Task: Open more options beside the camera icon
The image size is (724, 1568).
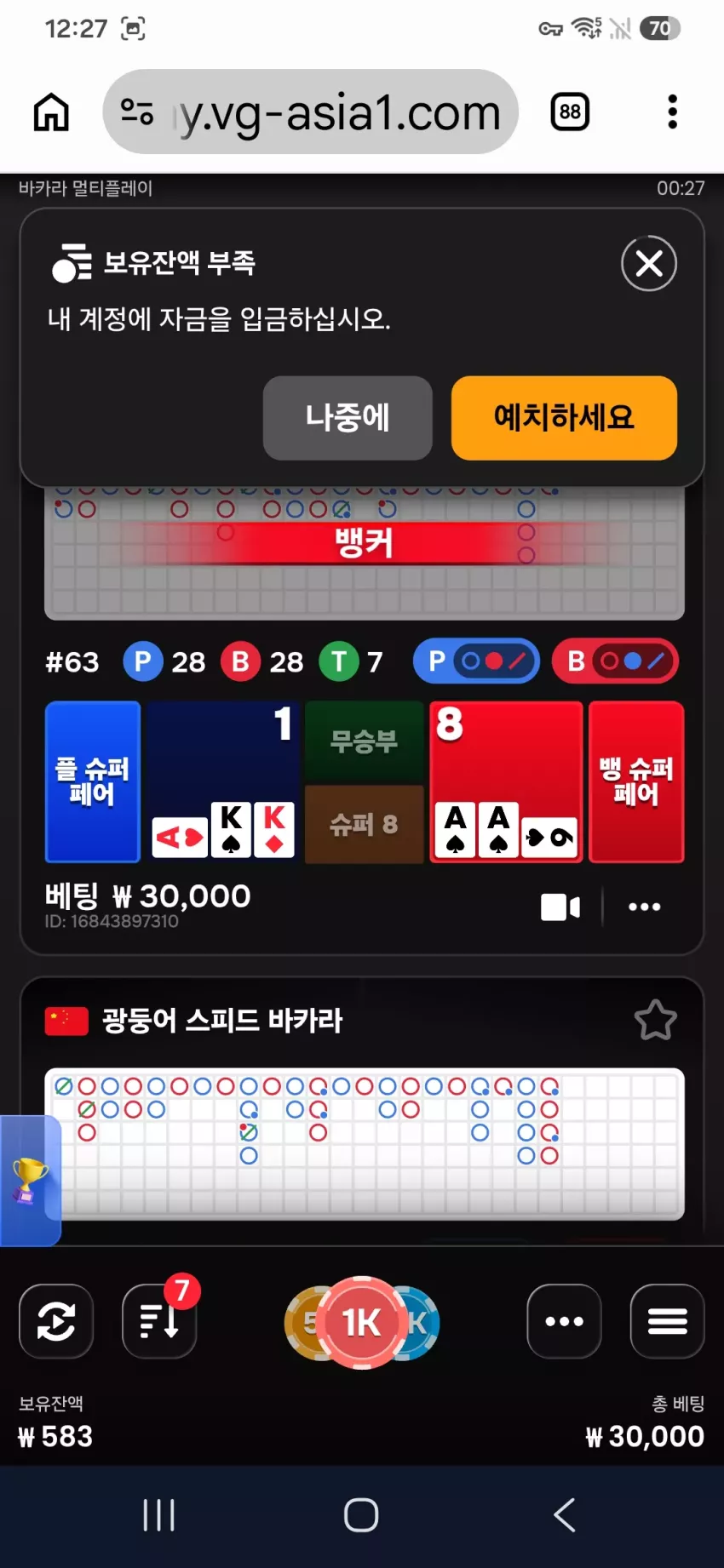Action: tap(644, 907)
